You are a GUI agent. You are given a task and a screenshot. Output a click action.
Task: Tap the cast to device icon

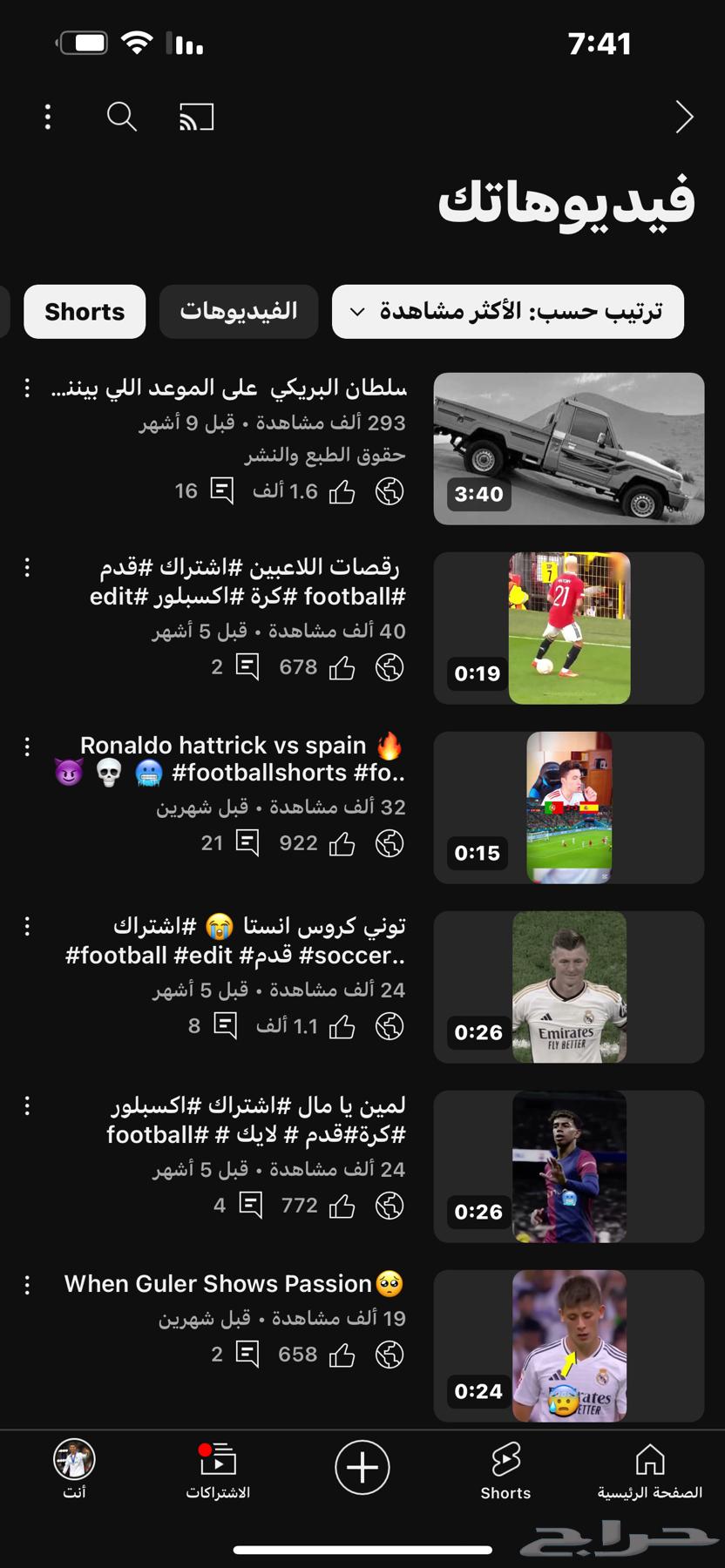point(197,117)
